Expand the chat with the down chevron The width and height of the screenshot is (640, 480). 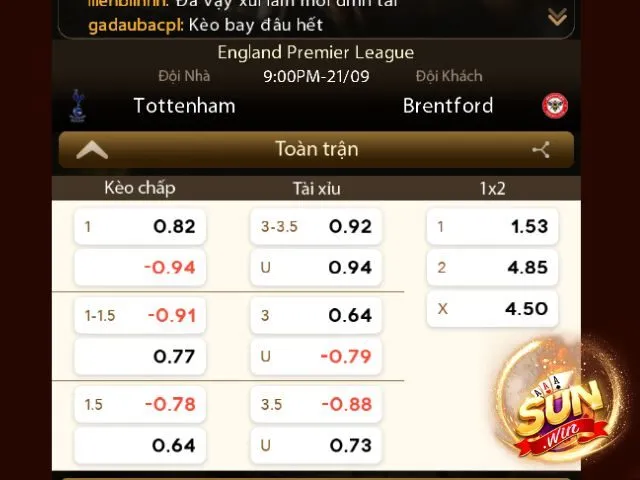pyautogui.click(x=557, y=16)
